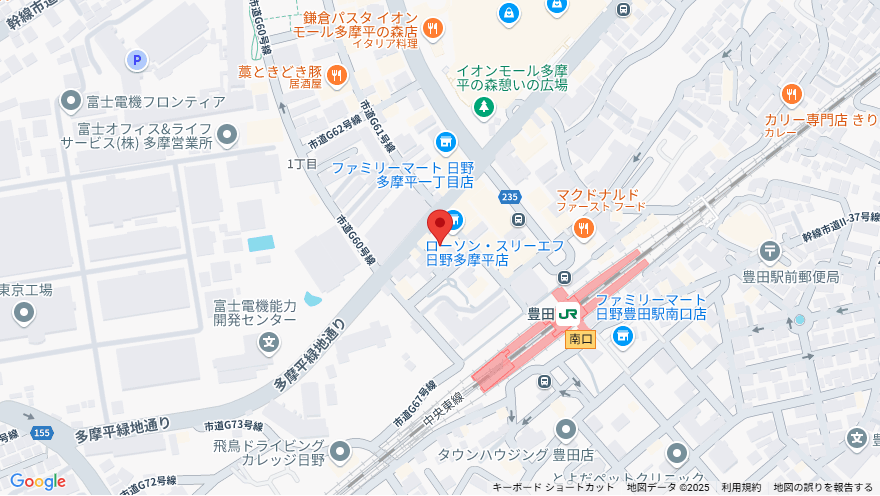This screenshot has width=880, height=496.
Task: Open the 利用規約 terms link
Action: 741,488
